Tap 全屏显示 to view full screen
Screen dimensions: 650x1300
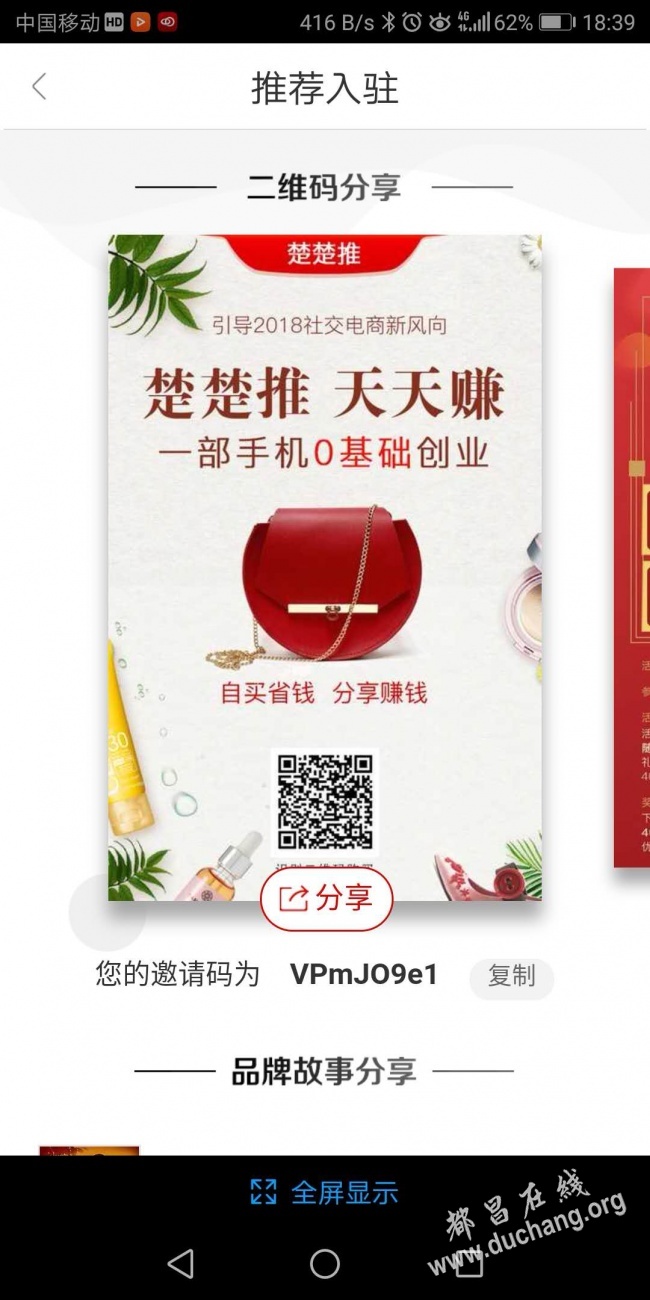[325, 1192]
